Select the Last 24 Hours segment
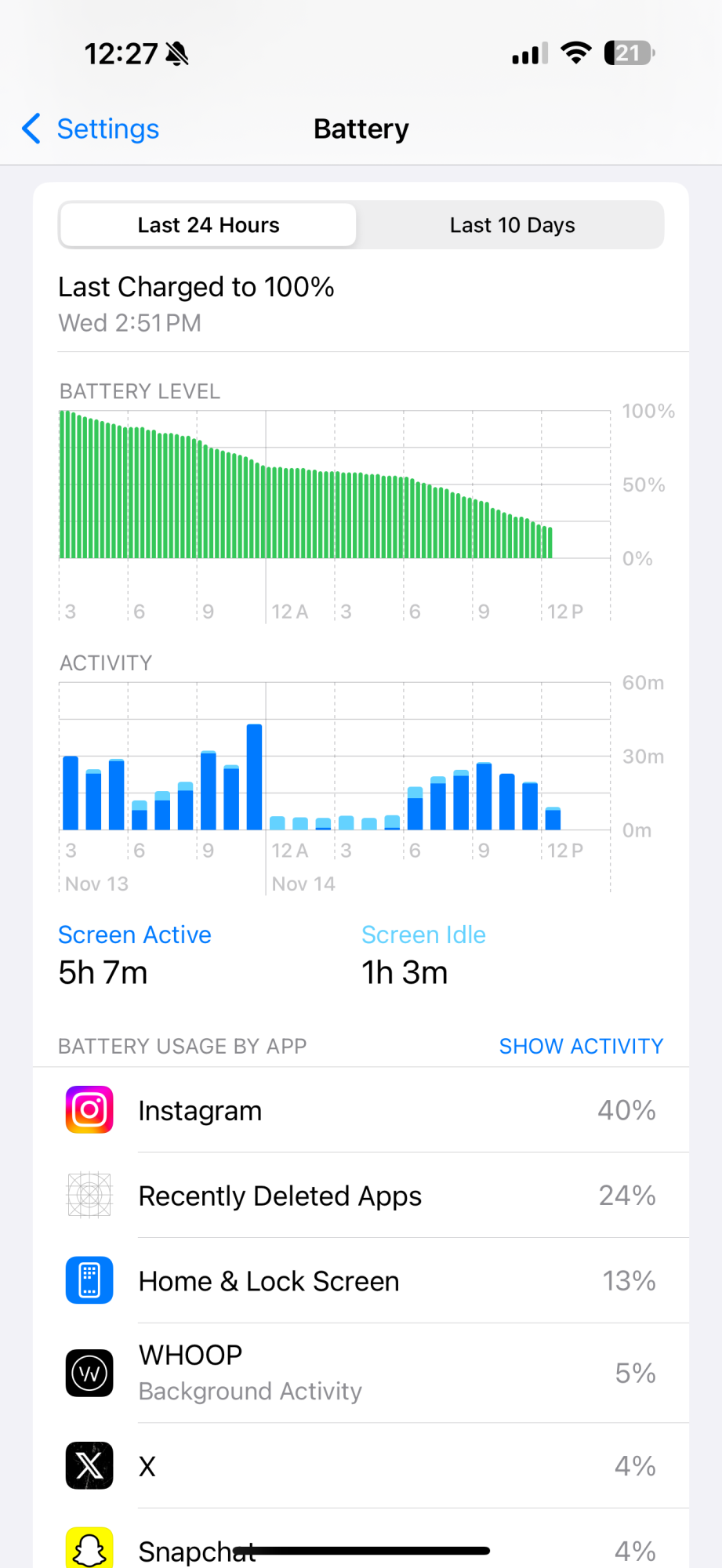The width and height of the screenshot is (722, 1568). pyautogui.click(x=209, y=225)
